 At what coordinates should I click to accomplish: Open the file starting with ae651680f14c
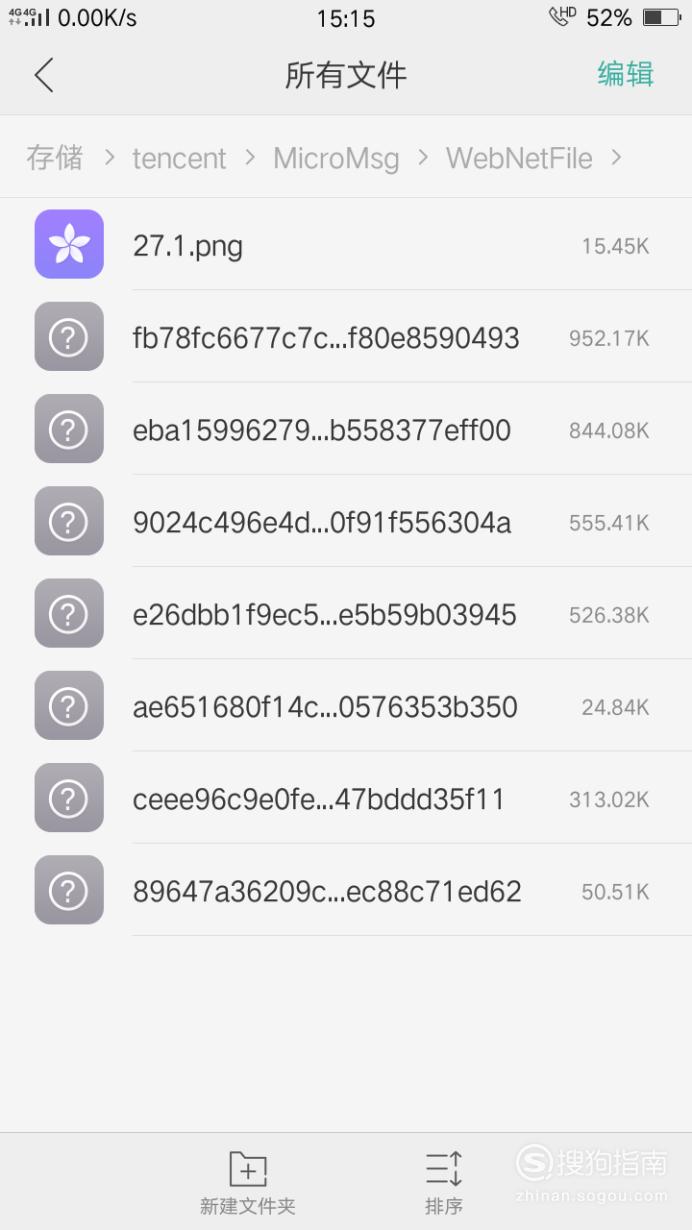(346, 706)
